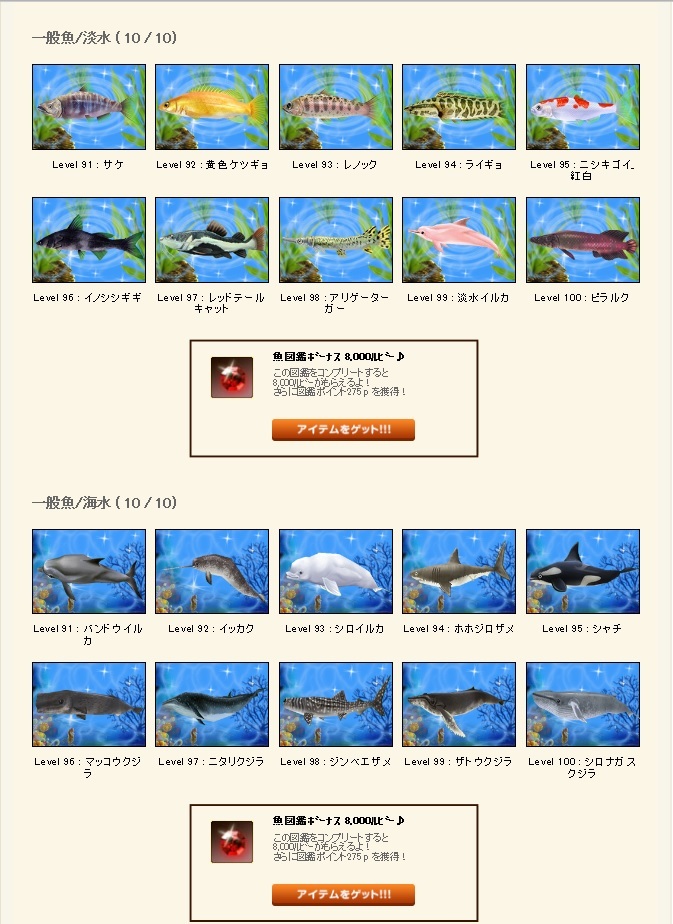
Task: Select the ニシキゴイ紅白 fish tile
Action: [582, 107]
